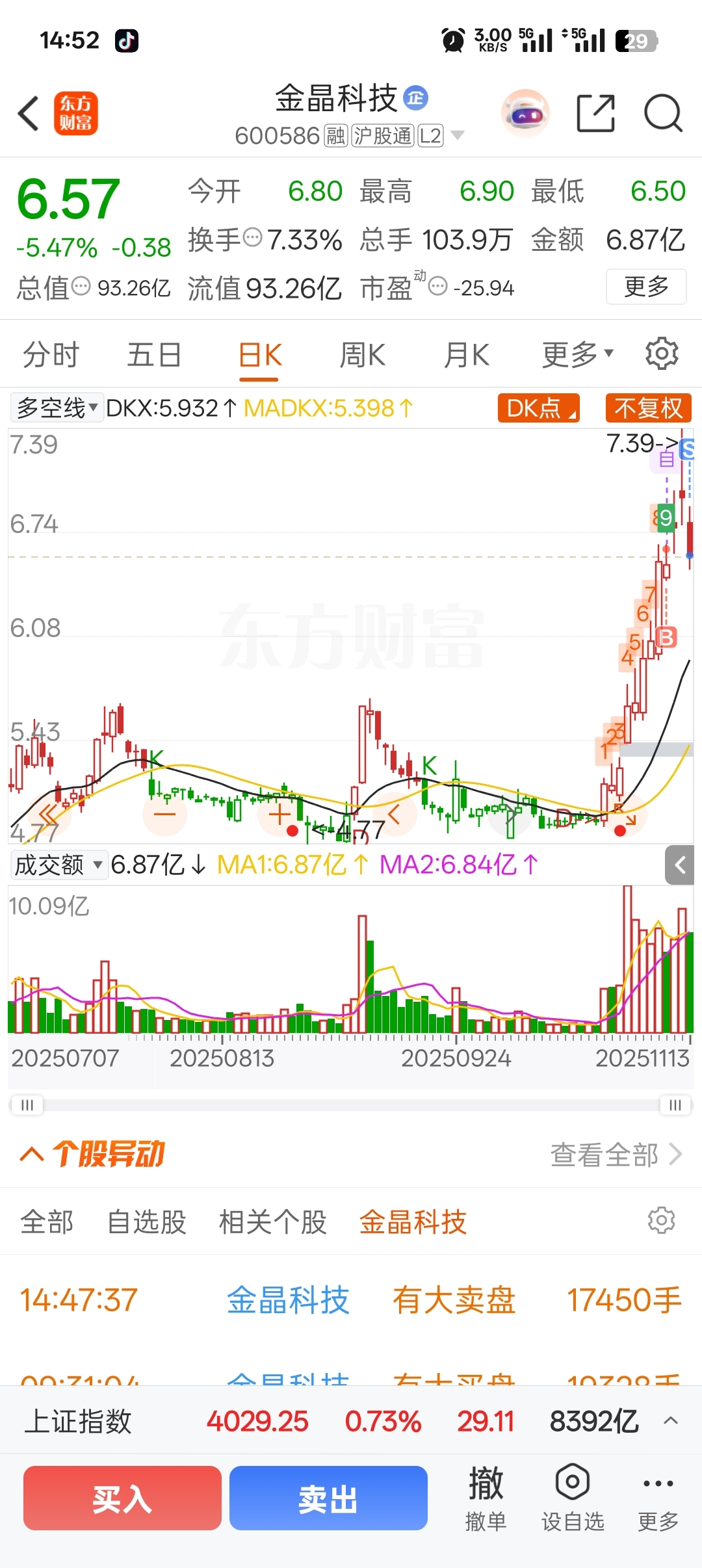This screenshot has width=702, height=1568.
Task: Tap 更多 to show more quote data
Action: pos(645,287)
